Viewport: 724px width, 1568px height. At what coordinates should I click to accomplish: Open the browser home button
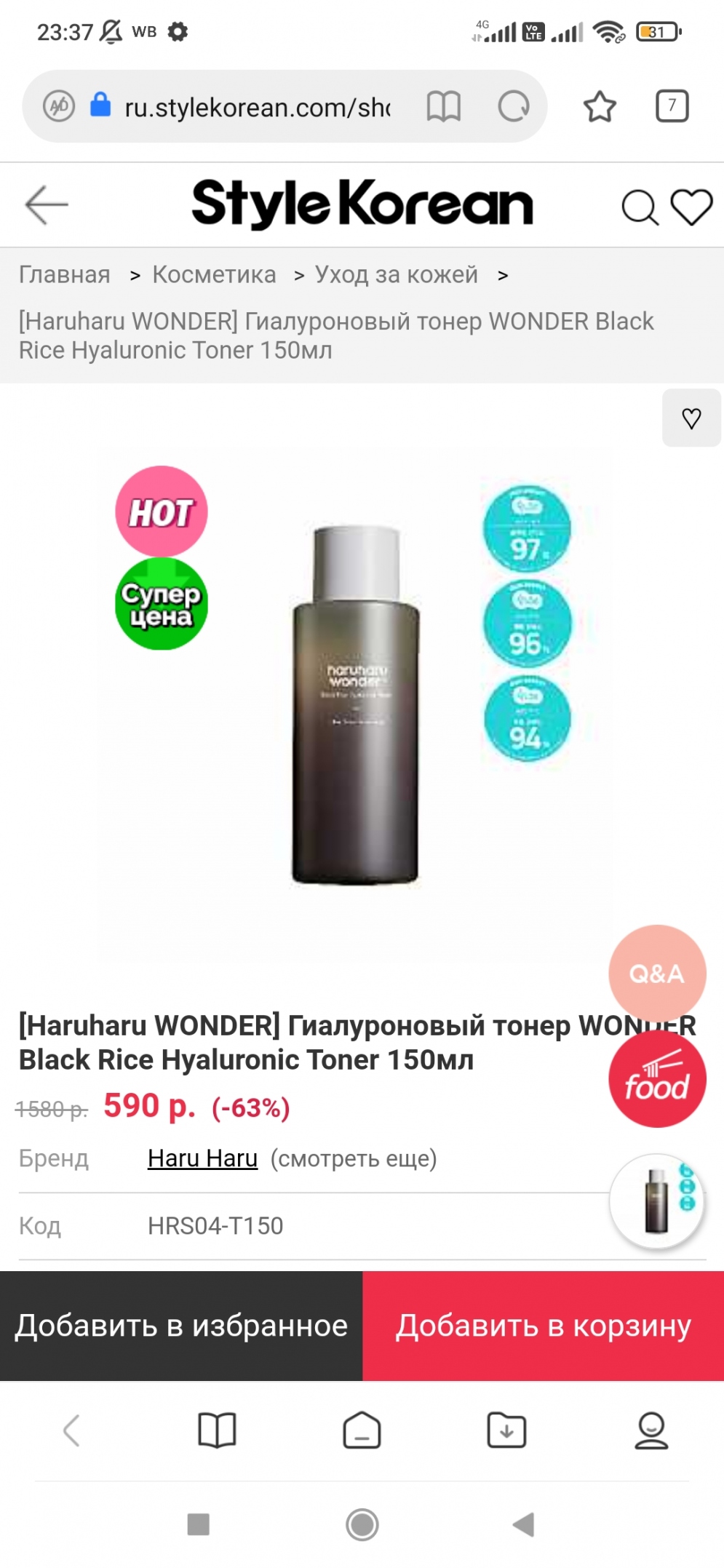tap(362, 1430)
